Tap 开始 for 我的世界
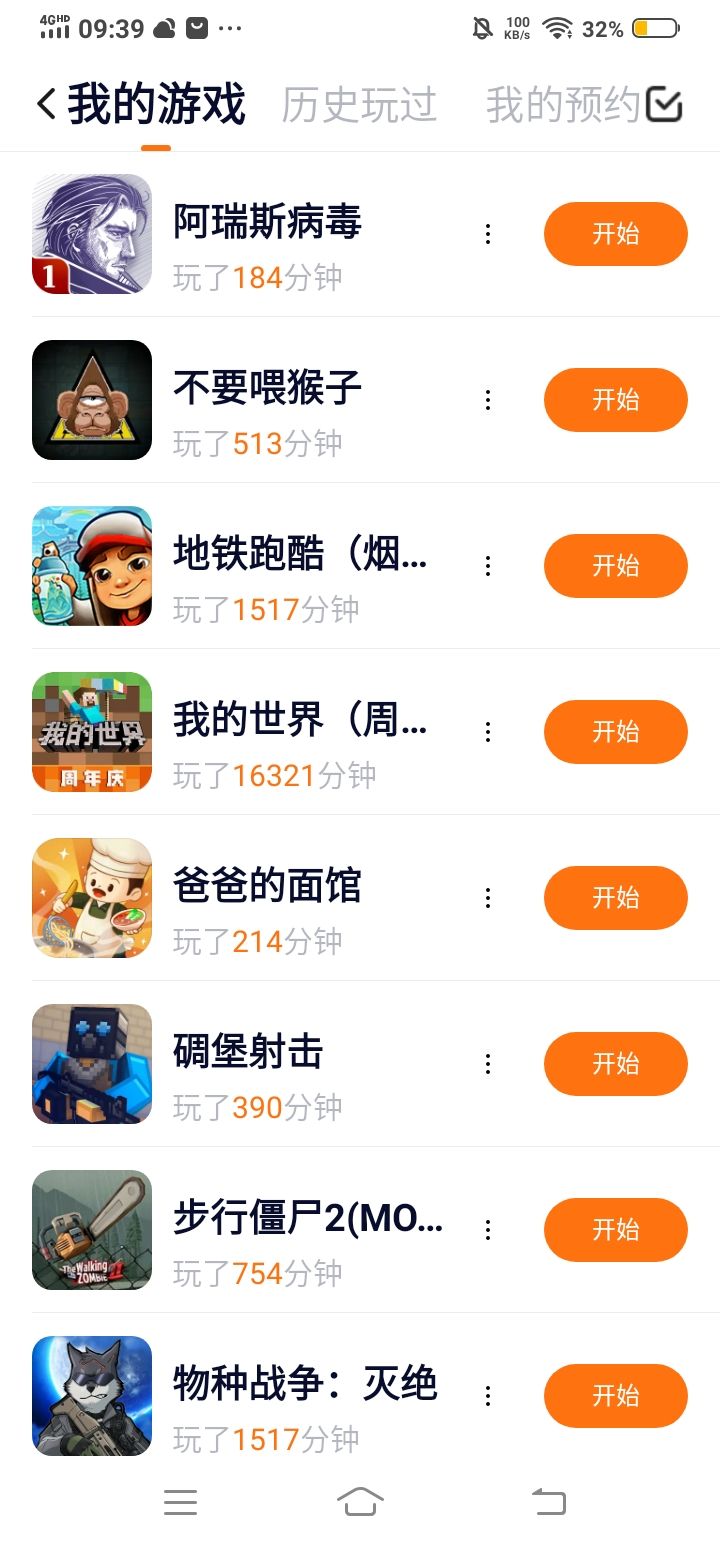The width and height of the screenshot is (720, 1544). point(615,732)
